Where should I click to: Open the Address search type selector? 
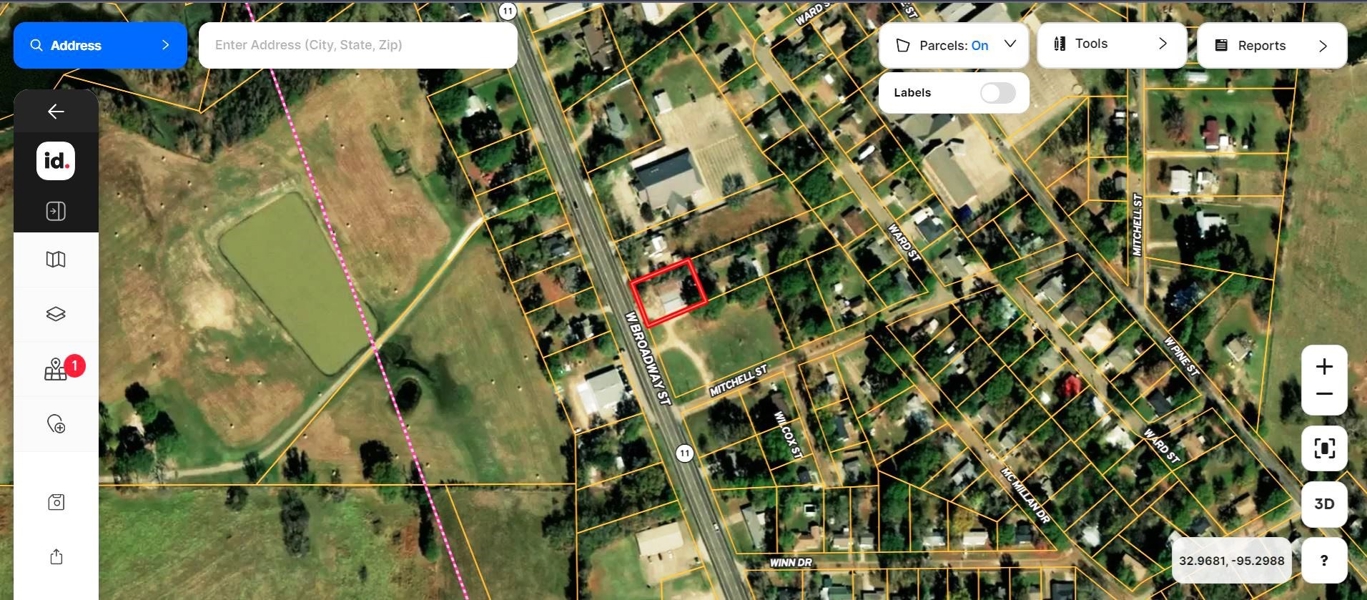pos(100,46)
